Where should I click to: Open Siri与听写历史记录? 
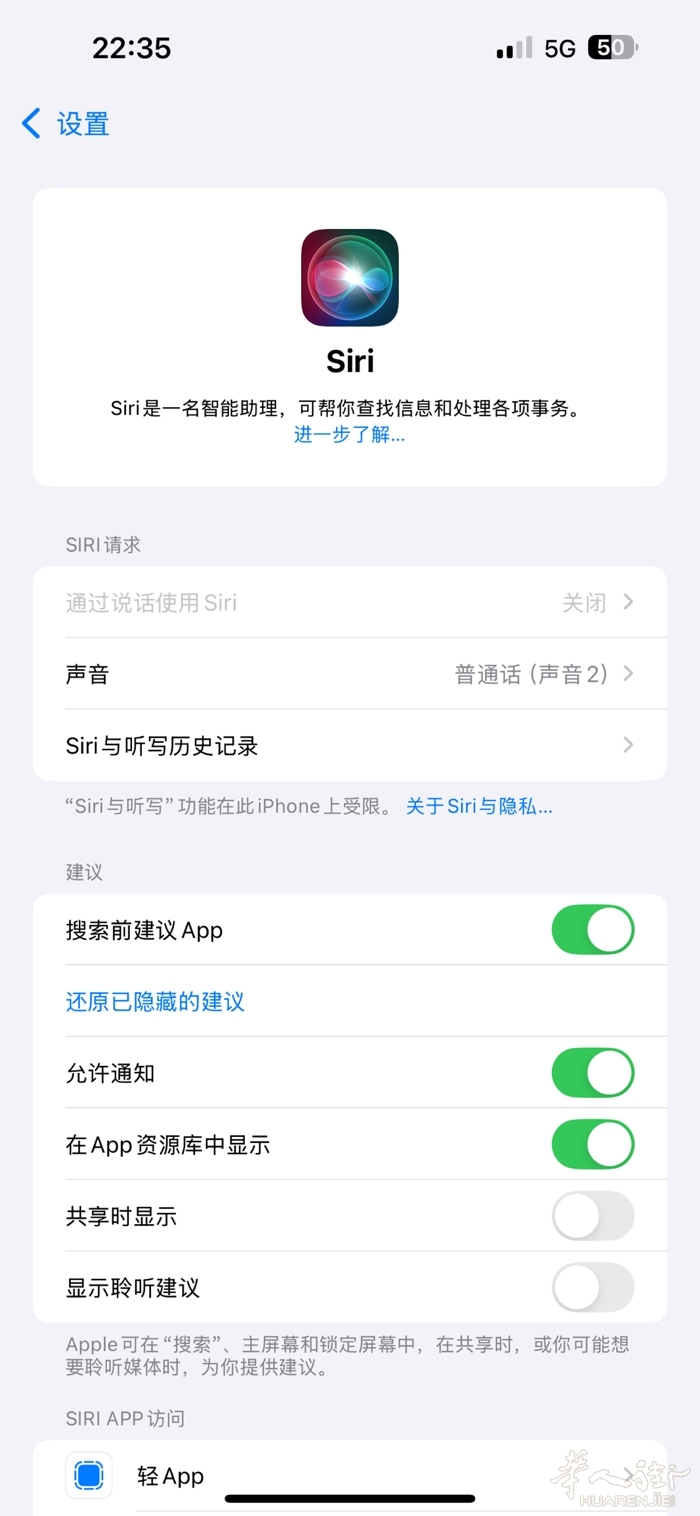point(350,746)
